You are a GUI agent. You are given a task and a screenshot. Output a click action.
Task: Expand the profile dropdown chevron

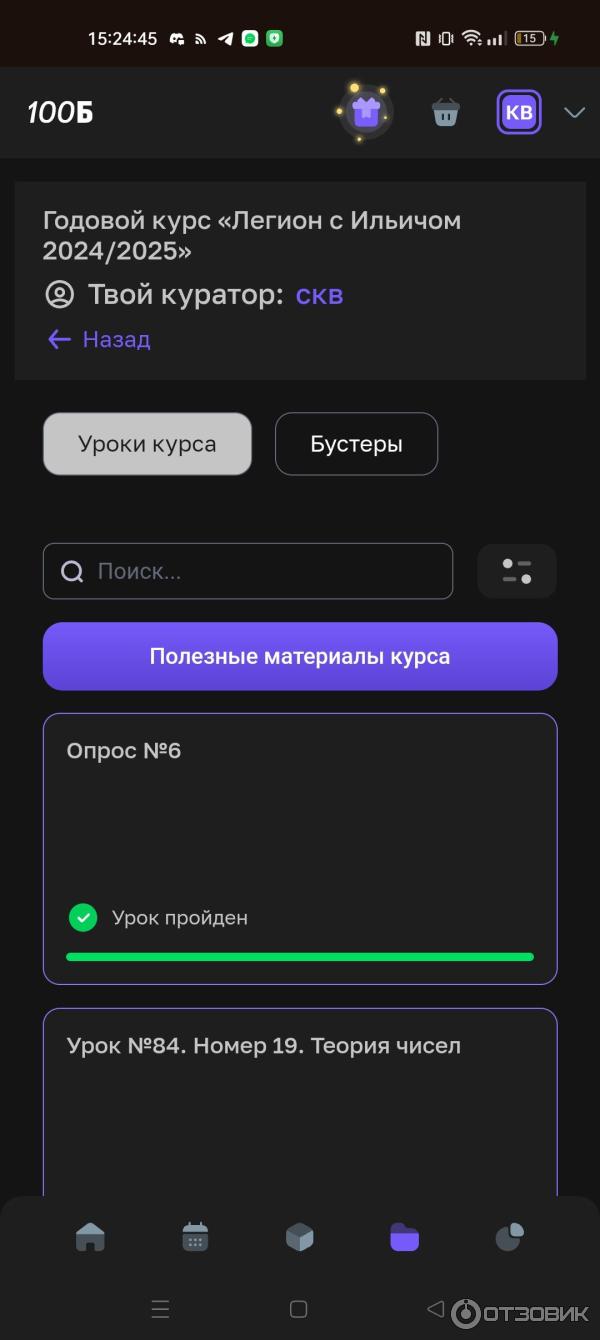coord(574,112)
